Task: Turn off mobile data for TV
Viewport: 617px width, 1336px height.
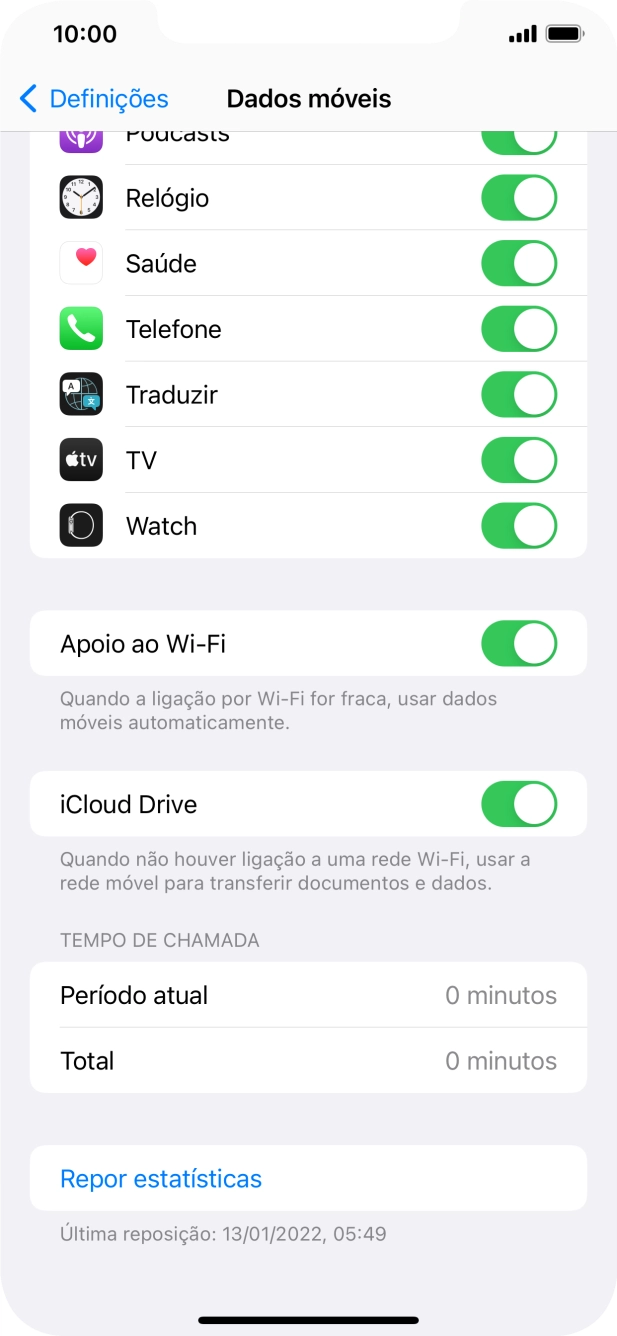Action: point(519,460)
